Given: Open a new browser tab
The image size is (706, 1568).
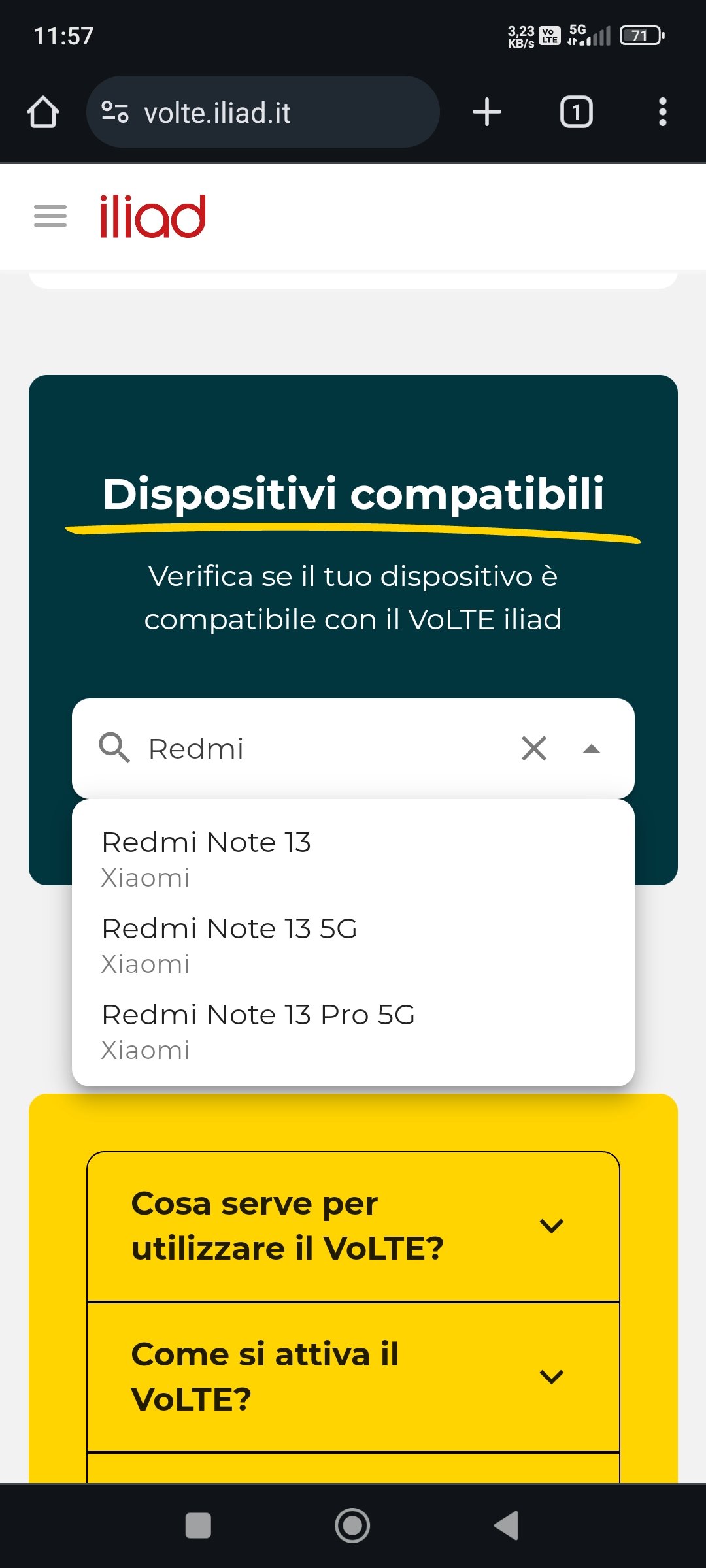Looking at the screenshot, I should (487, 112).
